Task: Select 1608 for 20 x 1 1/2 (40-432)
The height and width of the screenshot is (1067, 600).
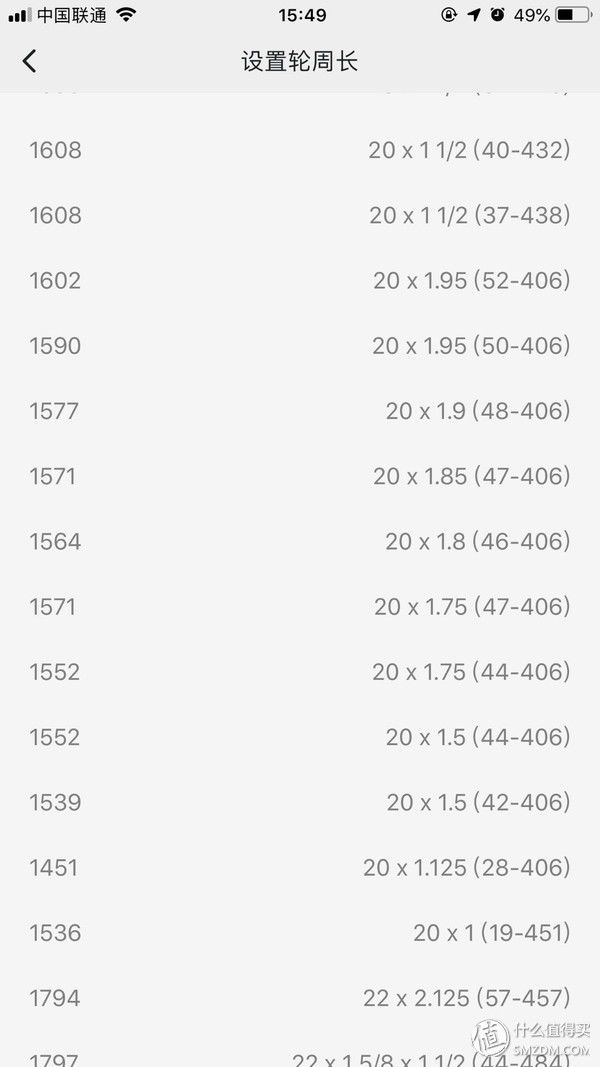Action: tap(300, 150)
